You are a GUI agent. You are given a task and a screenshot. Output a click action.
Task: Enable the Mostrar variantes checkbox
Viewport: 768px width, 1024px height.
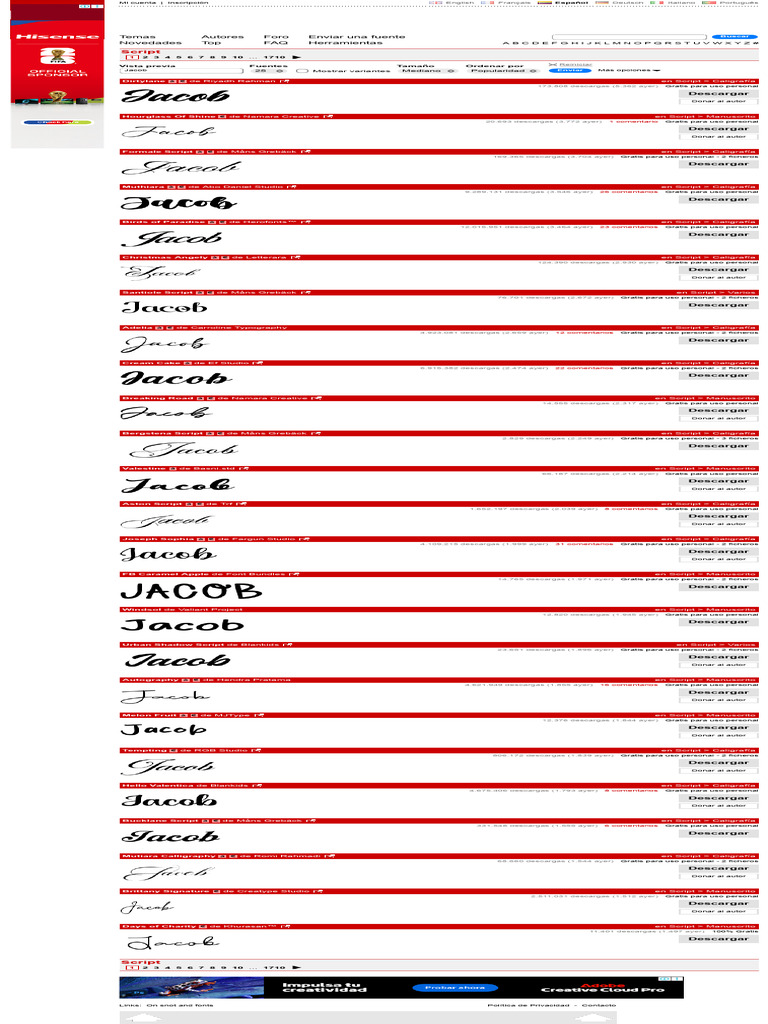pyautogui.click(x=302, y=71)
